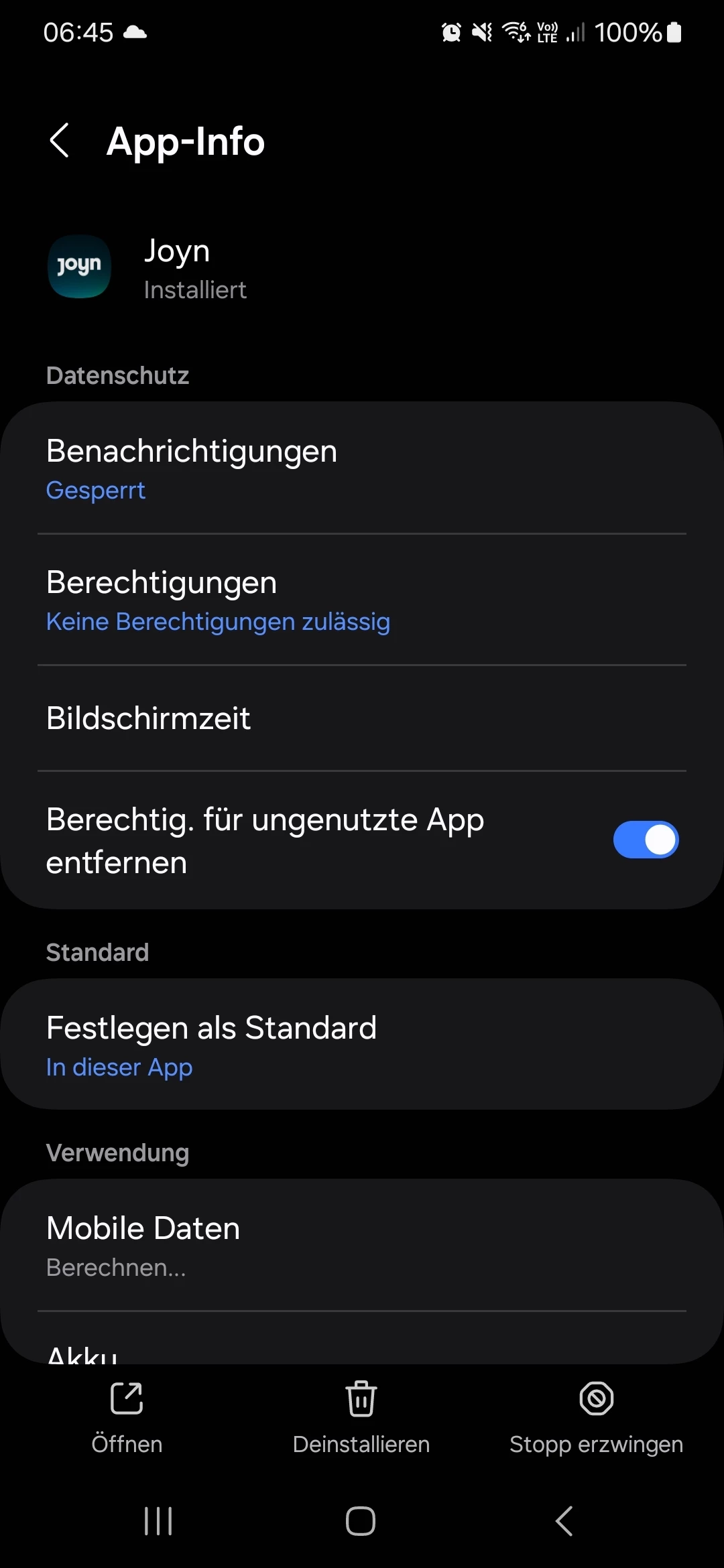The image size is (724, 1568).
Task: Go to home screen via navigation bar
Action: [361, 1521]
